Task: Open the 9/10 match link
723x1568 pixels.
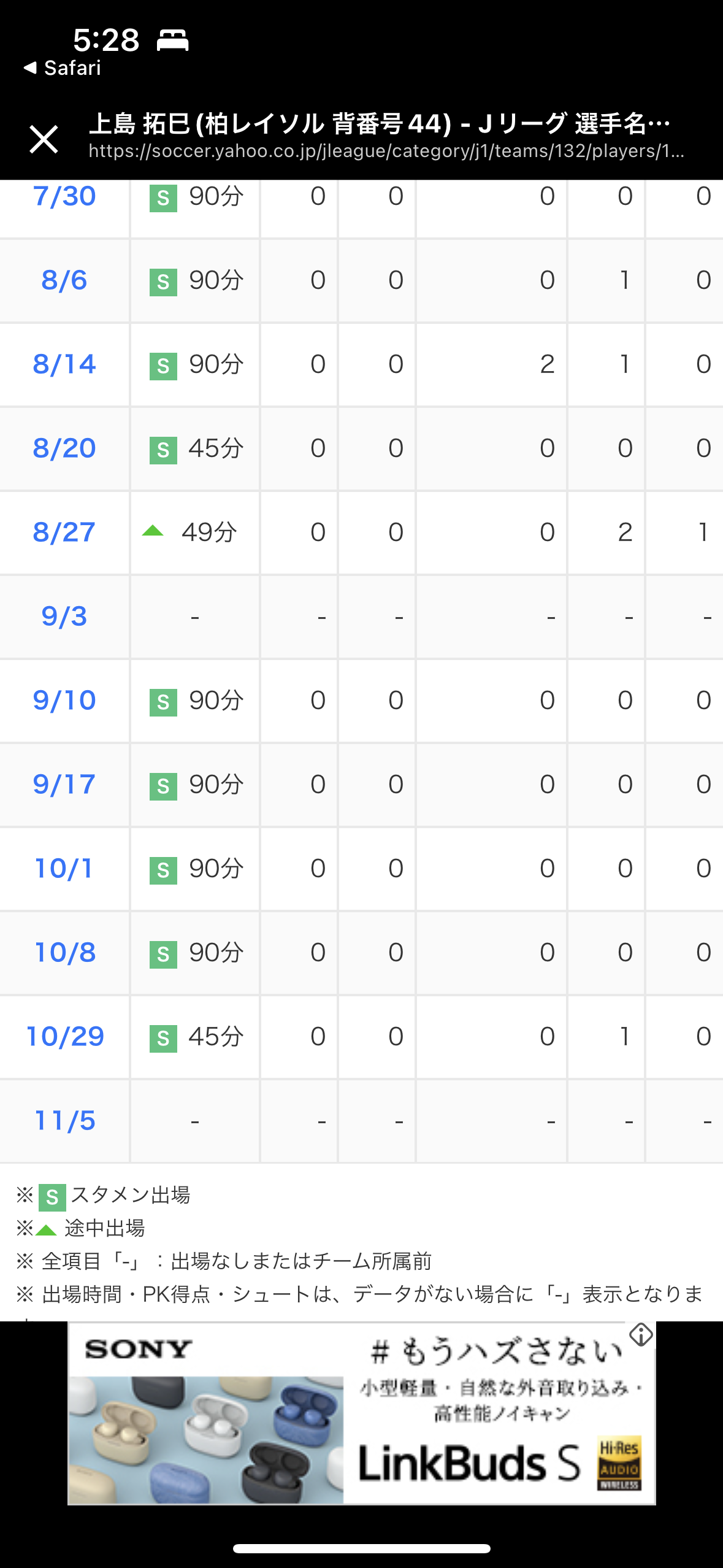Action: 64,701
